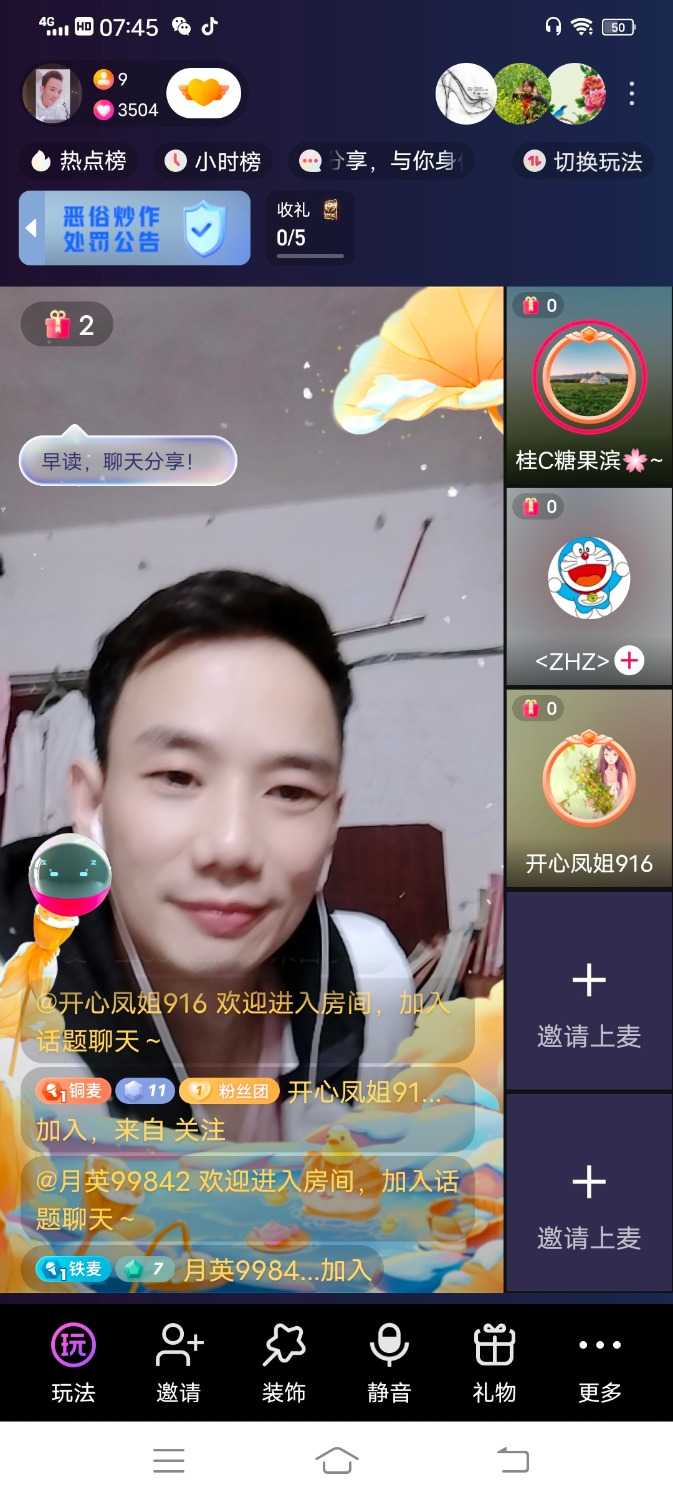Follow <ZHZ> with the plus icon

coord(629,660)
